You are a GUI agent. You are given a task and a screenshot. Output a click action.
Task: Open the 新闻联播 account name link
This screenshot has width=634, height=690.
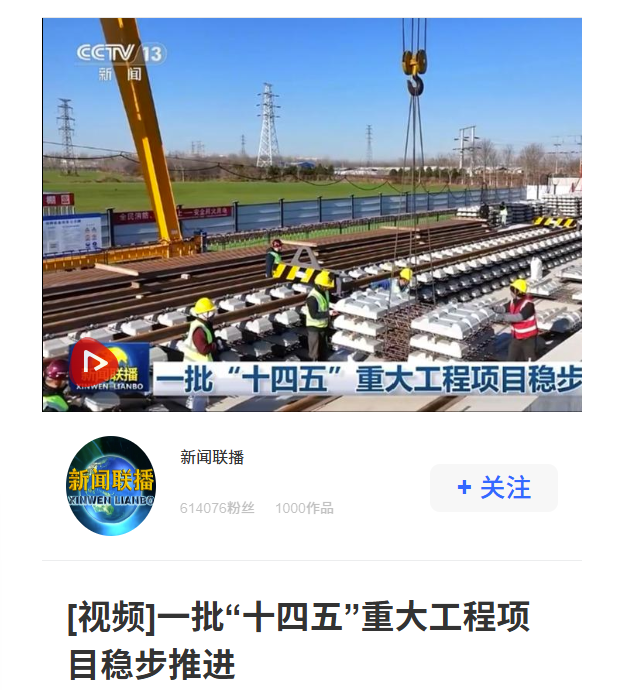(x=212, y=458)
